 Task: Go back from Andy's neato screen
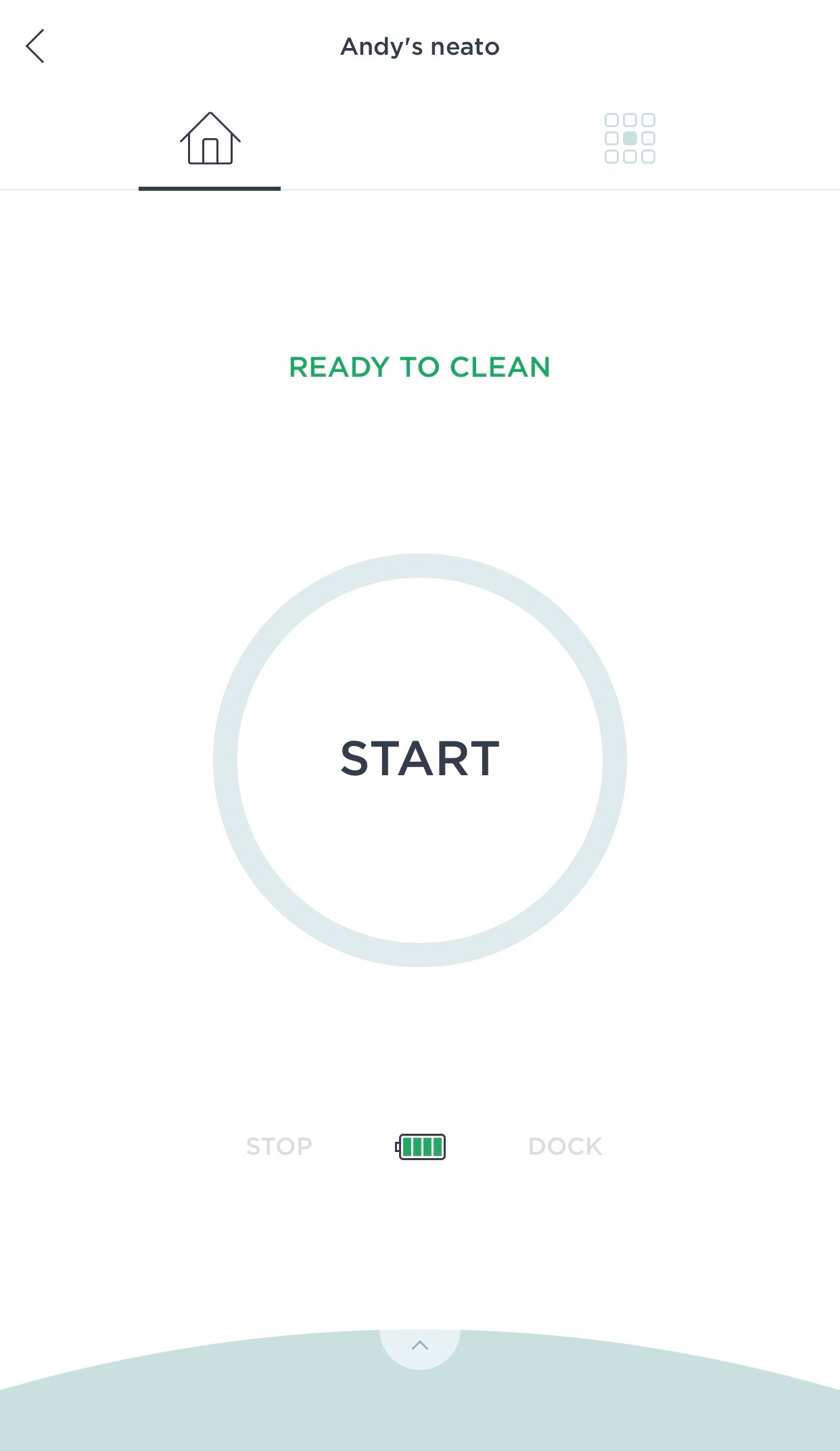35,47
